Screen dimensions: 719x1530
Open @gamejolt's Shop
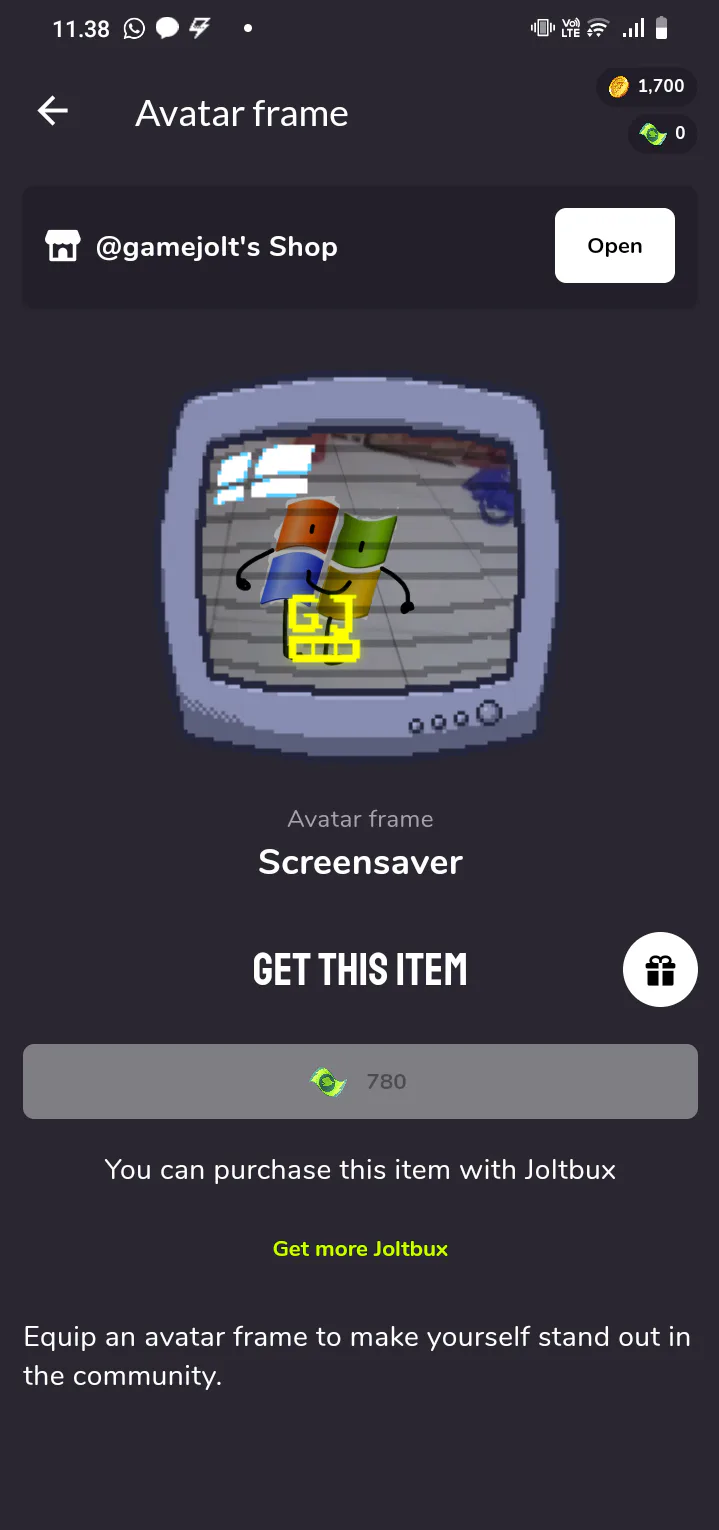614,246
